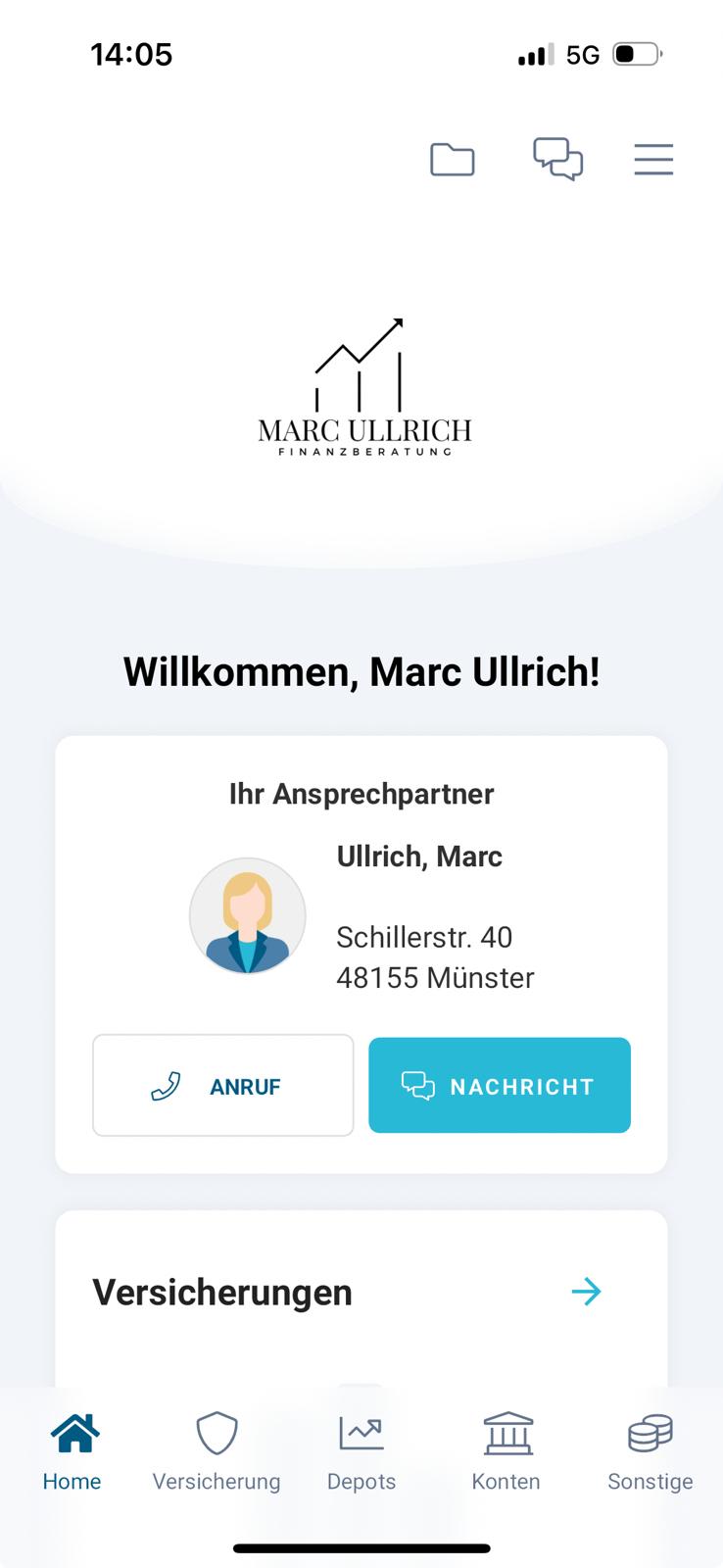Open the documents folder icon
The image size is (723, 1568).
(453, 160)
